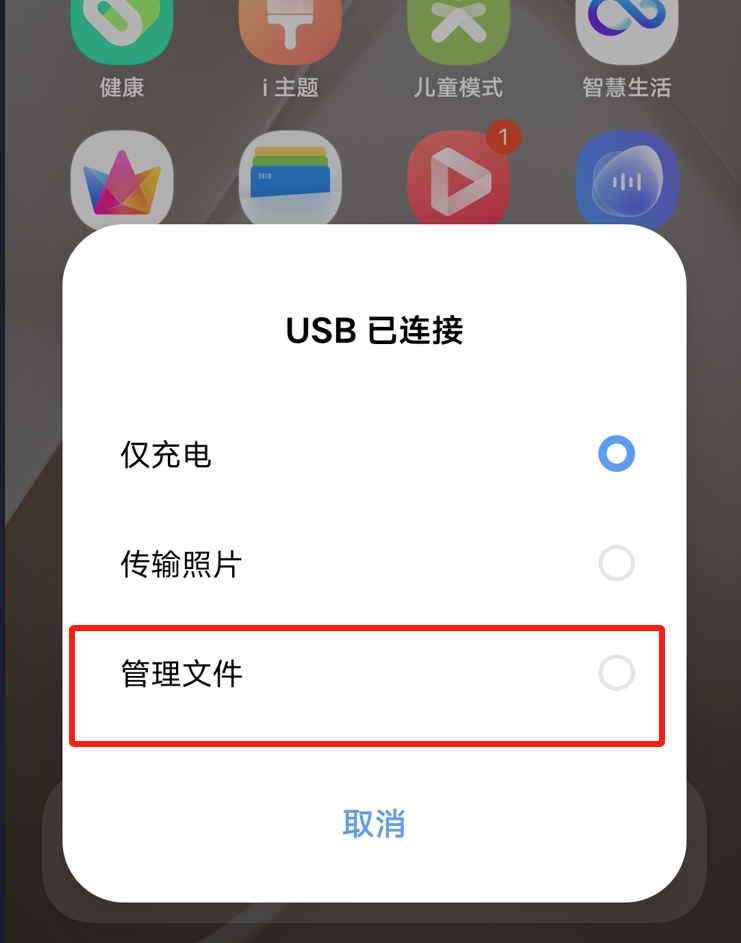Choose 传输照片 to transfer photos
The image size is (741, 943).
click(616, 565)
